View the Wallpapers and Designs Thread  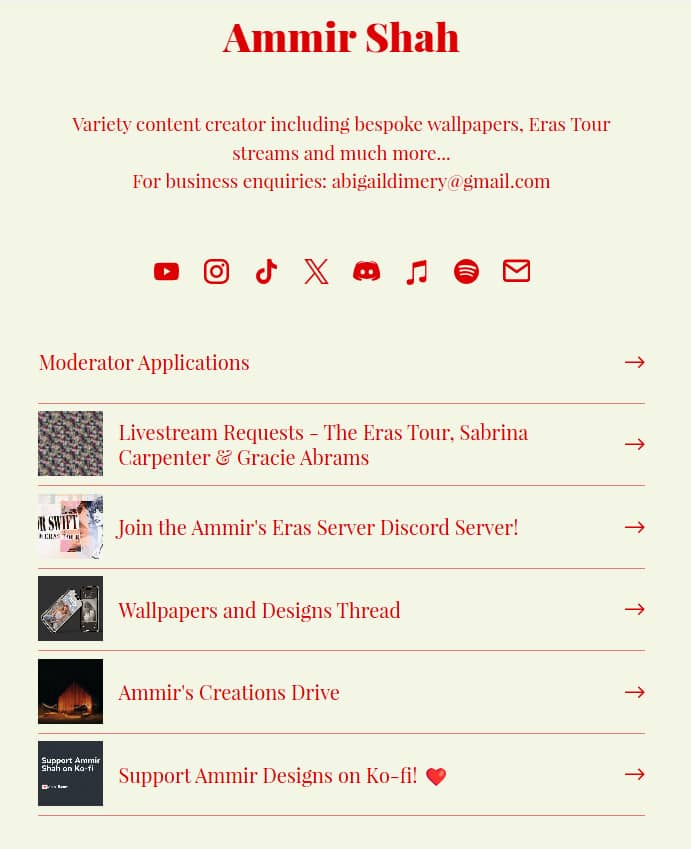[x=341, y=609]
